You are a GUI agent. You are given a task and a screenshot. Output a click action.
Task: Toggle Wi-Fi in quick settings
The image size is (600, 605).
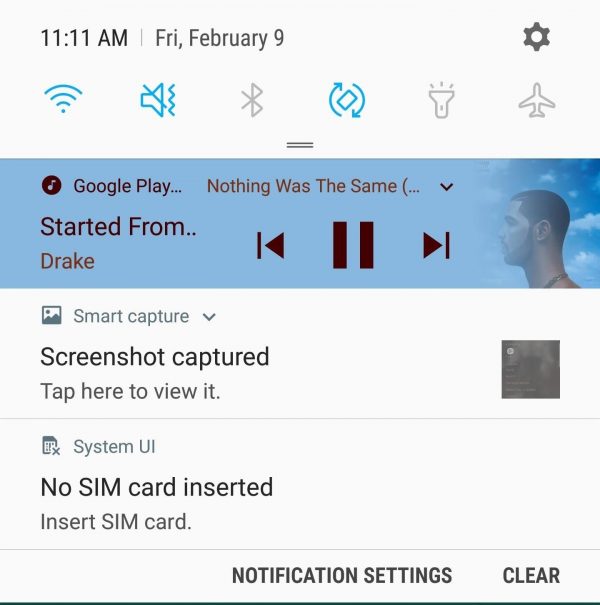tap(63, 99)
